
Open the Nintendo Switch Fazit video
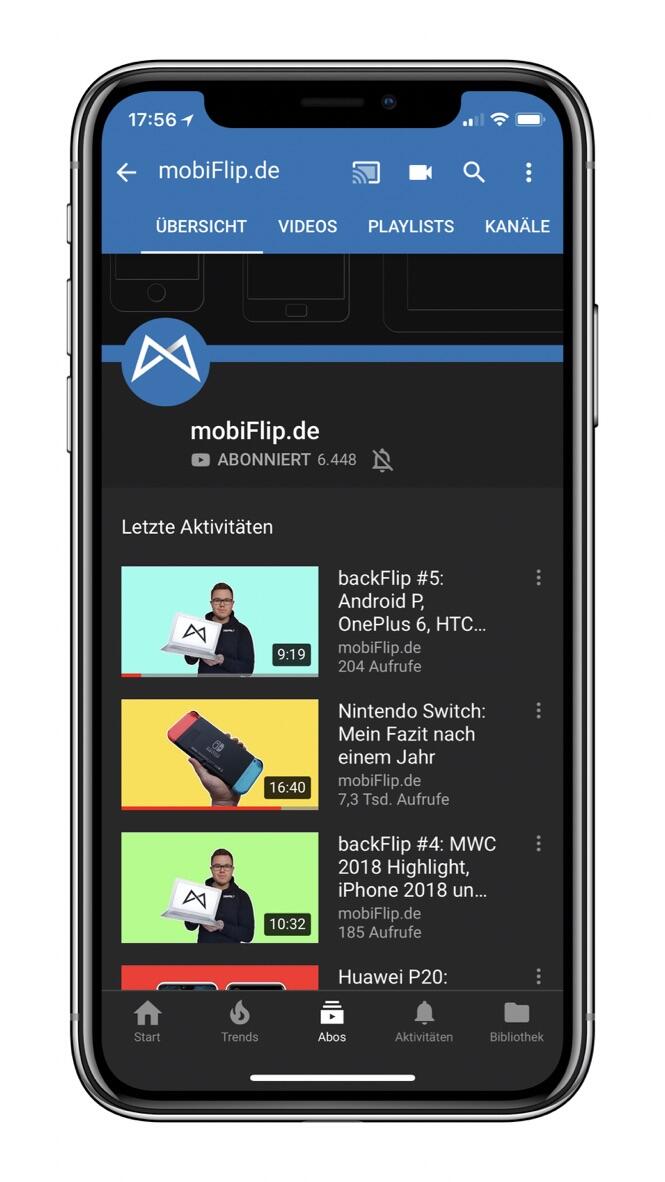(220, 754)
